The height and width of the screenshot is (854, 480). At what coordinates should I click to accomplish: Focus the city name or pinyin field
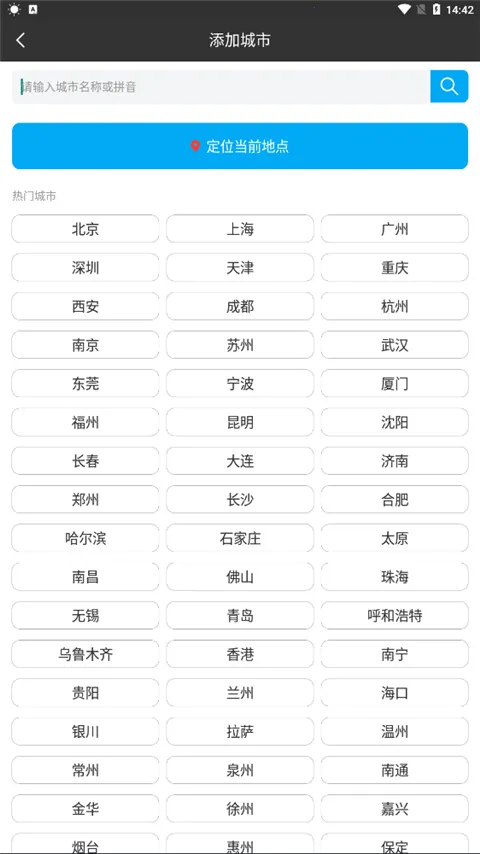coord(221,86)
